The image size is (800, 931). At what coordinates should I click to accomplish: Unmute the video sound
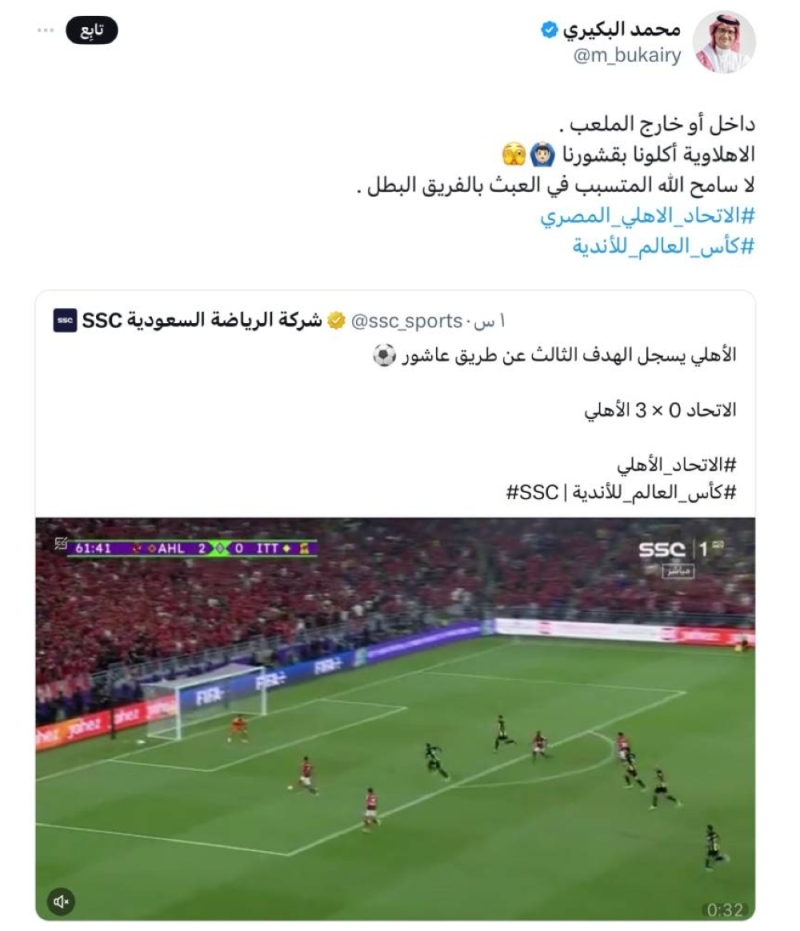coord(62,901)
